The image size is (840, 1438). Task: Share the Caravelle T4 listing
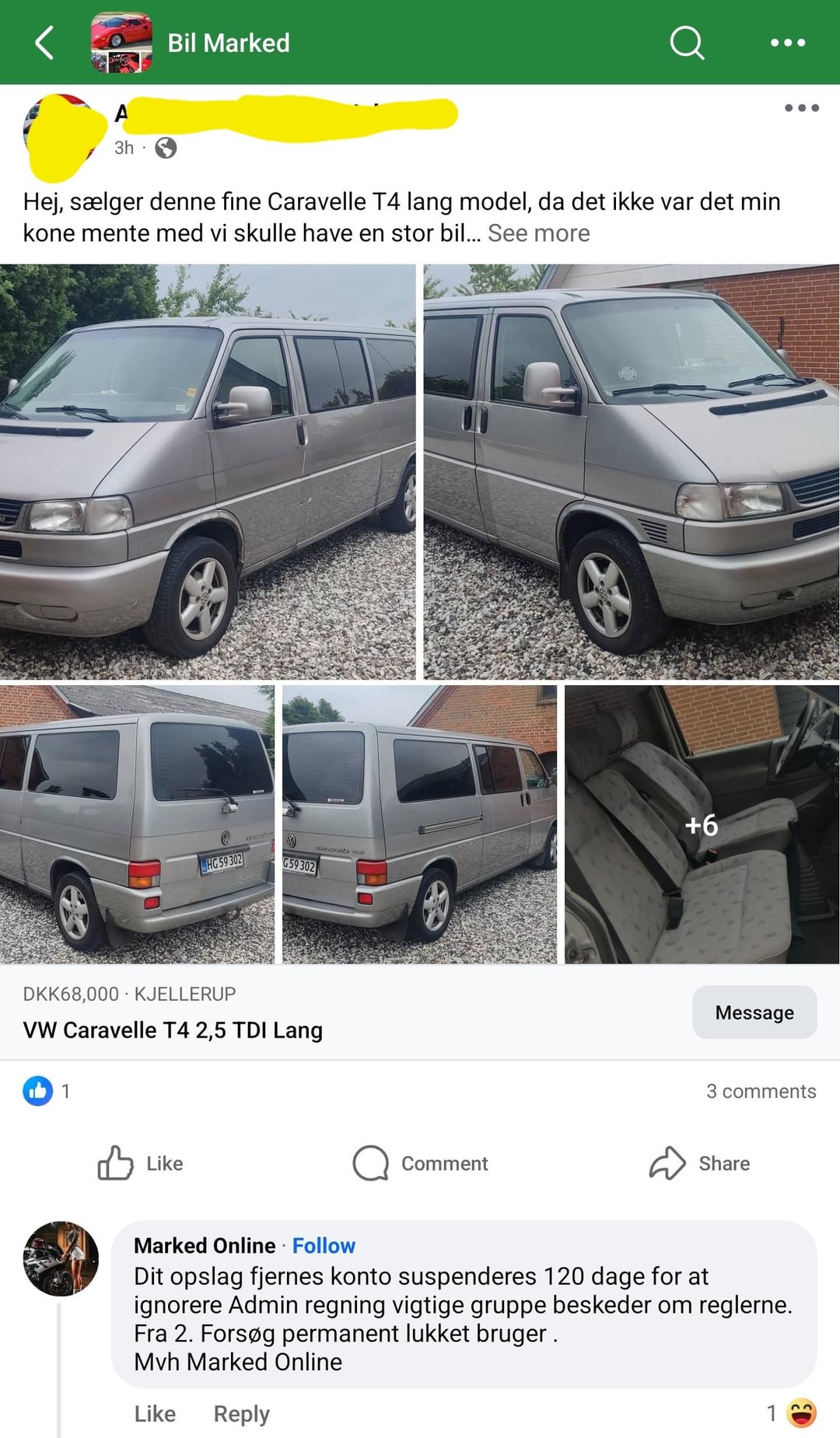point(699,1163)
